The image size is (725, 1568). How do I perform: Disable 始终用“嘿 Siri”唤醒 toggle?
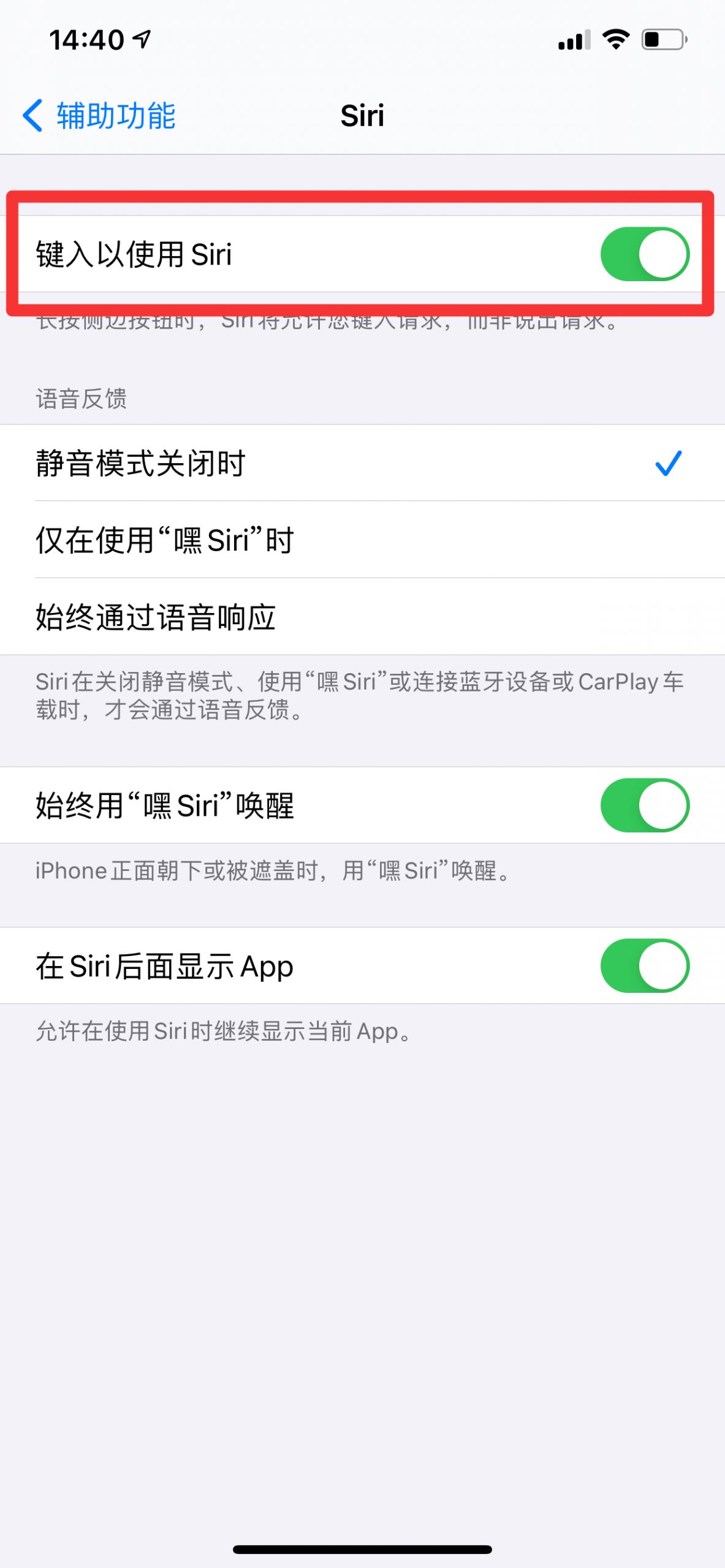[x=645, y=805]
